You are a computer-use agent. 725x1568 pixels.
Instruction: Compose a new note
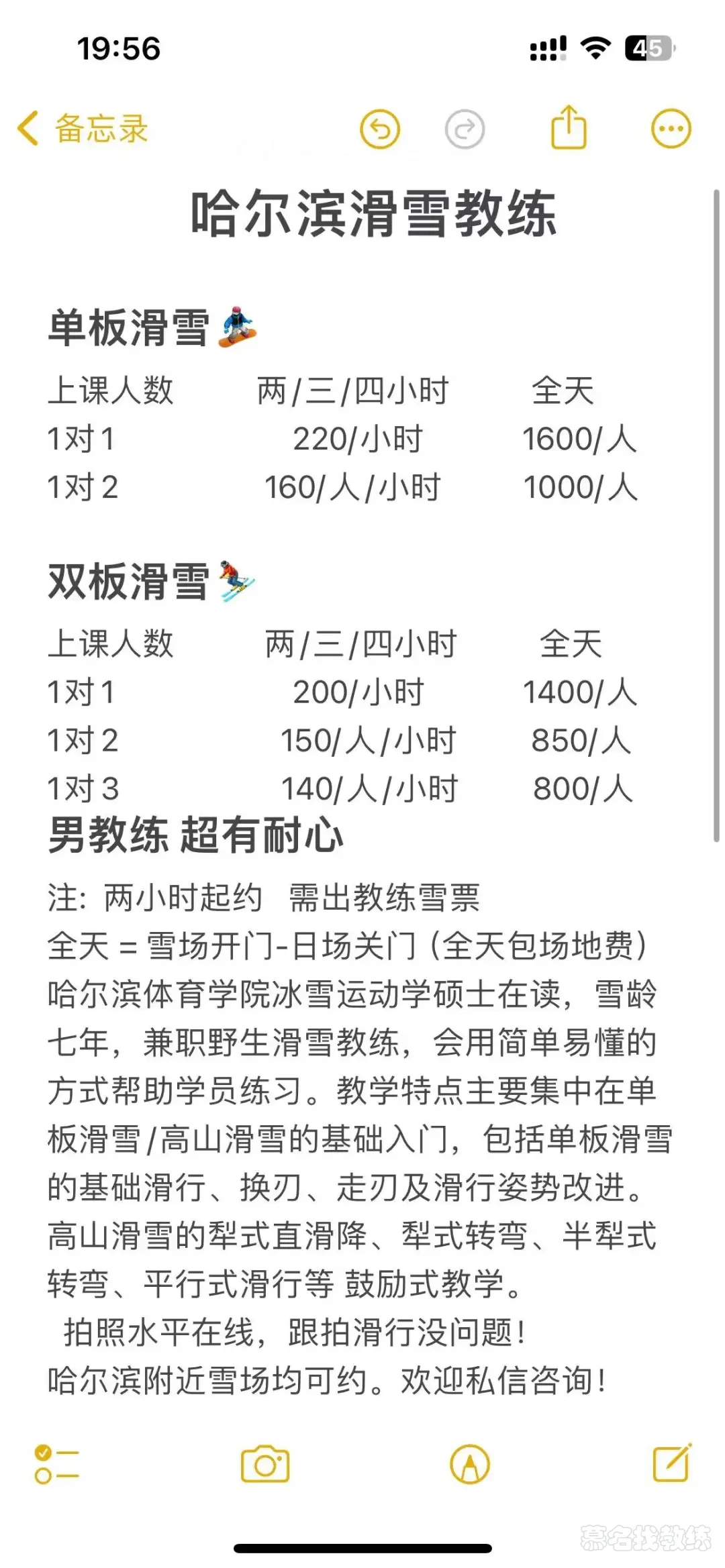(672, 1463)
